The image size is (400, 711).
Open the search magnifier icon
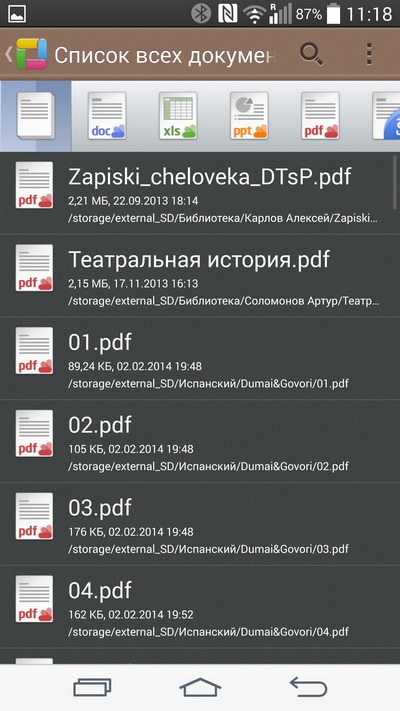click(311, 55)
